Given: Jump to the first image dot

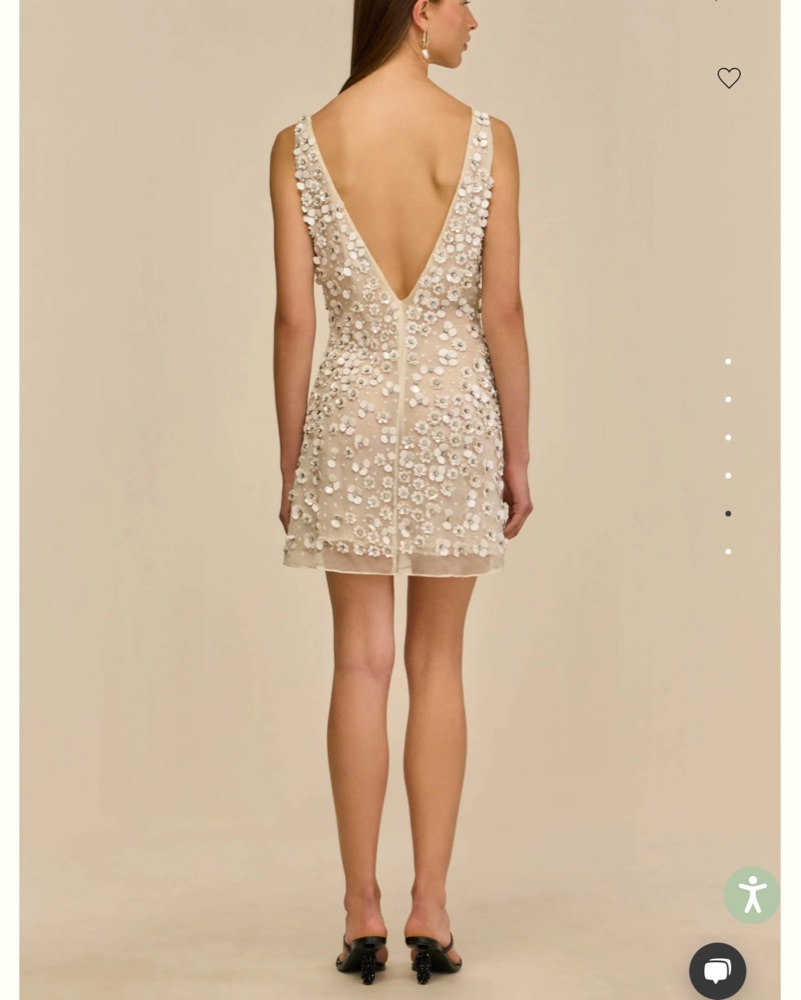Looking at the screenshot, I should click(728, 361).
